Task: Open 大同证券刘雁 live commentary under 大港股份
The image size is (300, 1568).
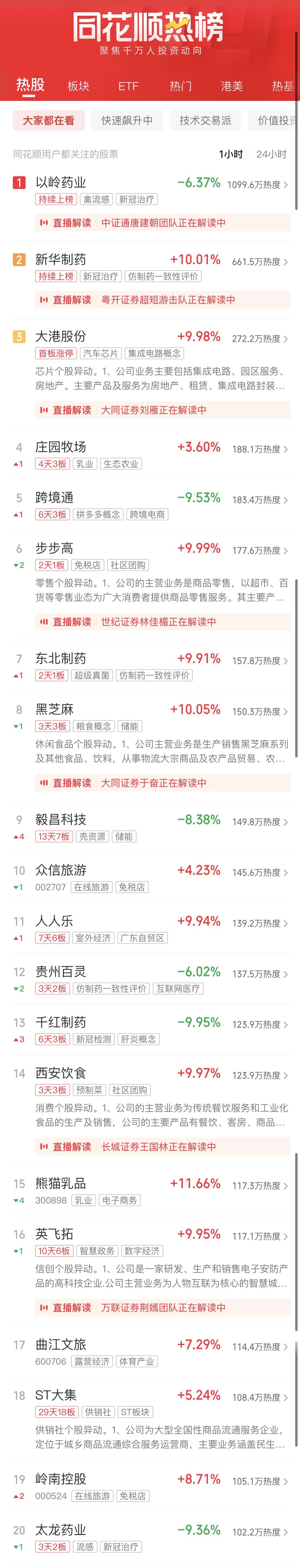Action: pos(162,410)
